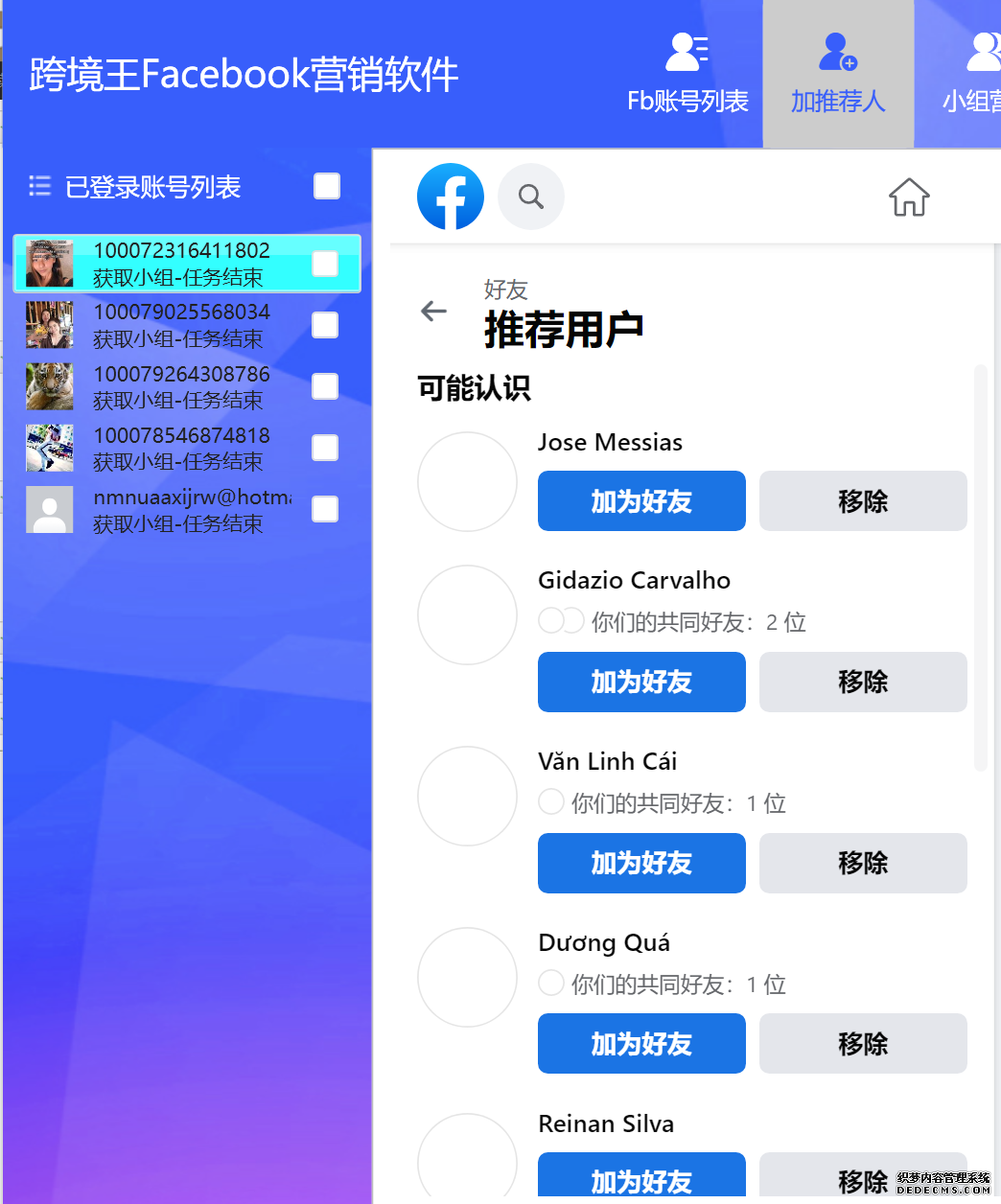Tap the back arrow beside 推荐用户
The width and height of the screenshot is (1001, 1204).
click(x=434, y=311)
